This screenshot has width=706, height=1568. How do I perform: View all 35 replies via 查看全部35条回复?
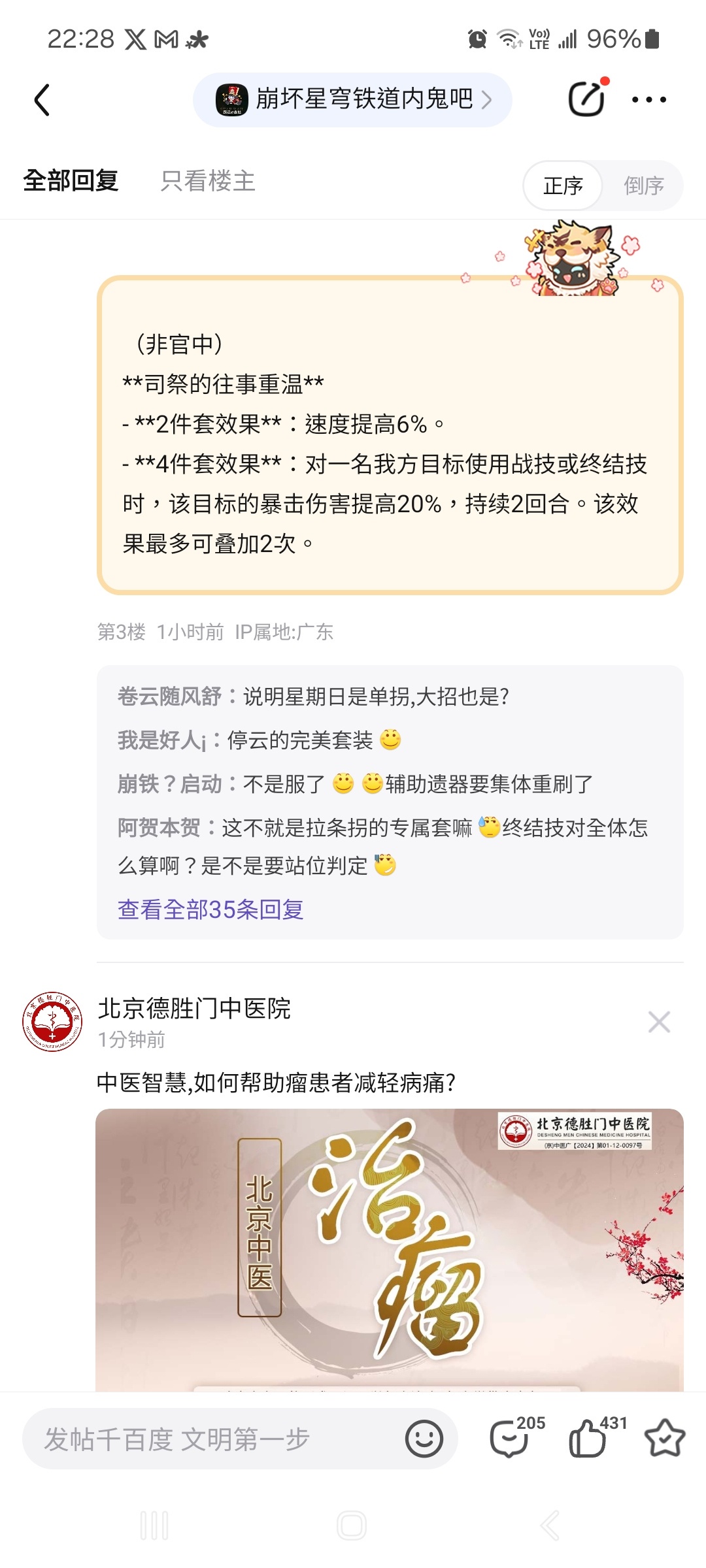(x=210, y=909)
